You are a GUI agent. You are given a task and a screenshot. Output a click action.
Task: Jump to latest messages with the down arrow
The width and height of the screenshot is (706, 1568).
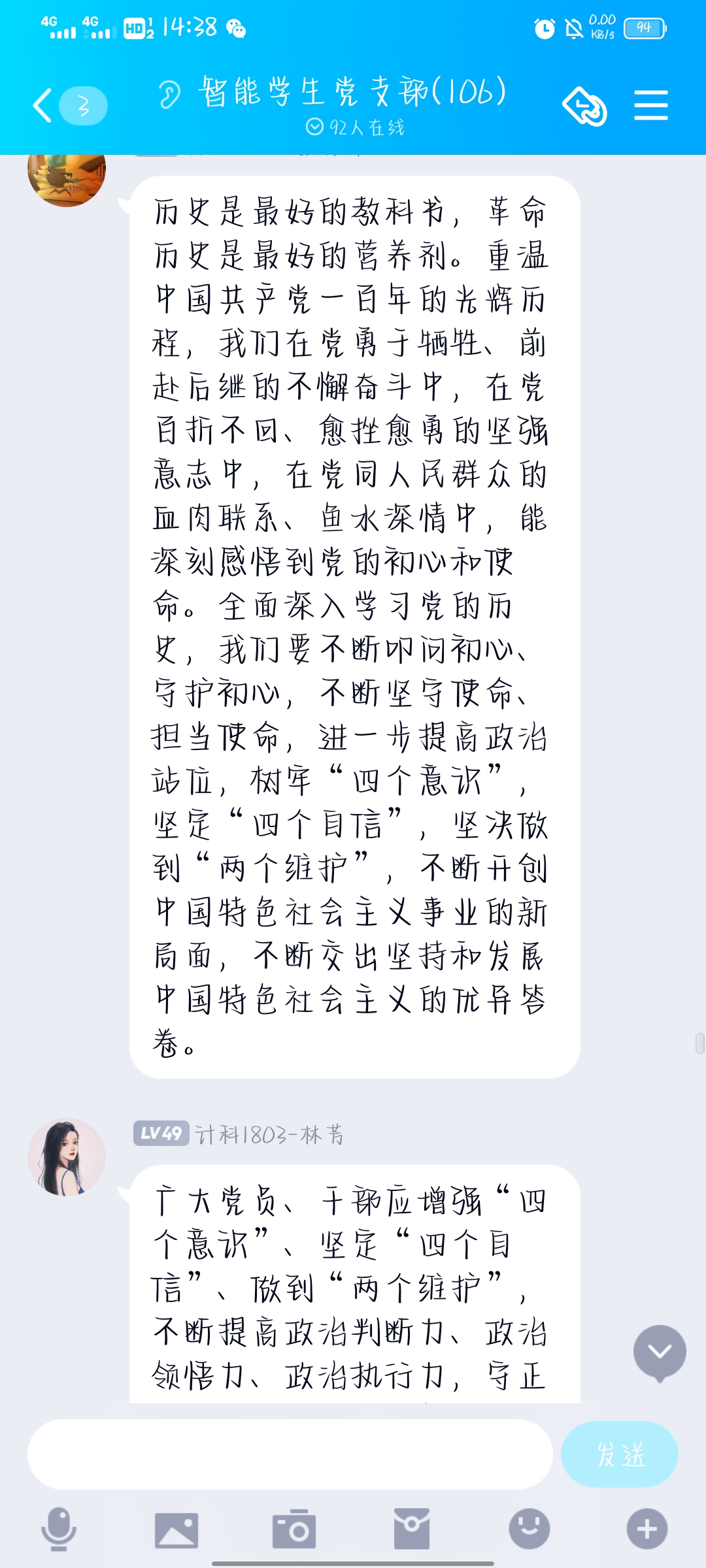tap(660, 1351)
